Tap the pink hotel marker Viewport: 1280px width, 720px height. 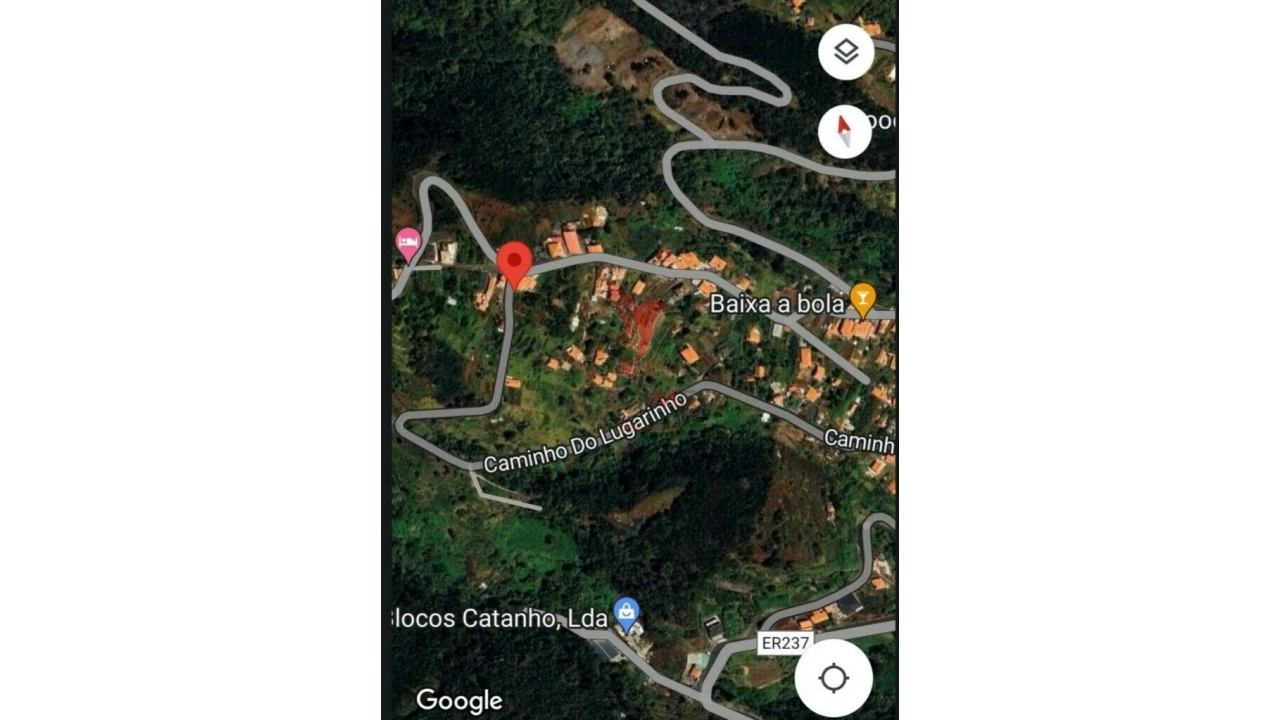tap(408, 243)
